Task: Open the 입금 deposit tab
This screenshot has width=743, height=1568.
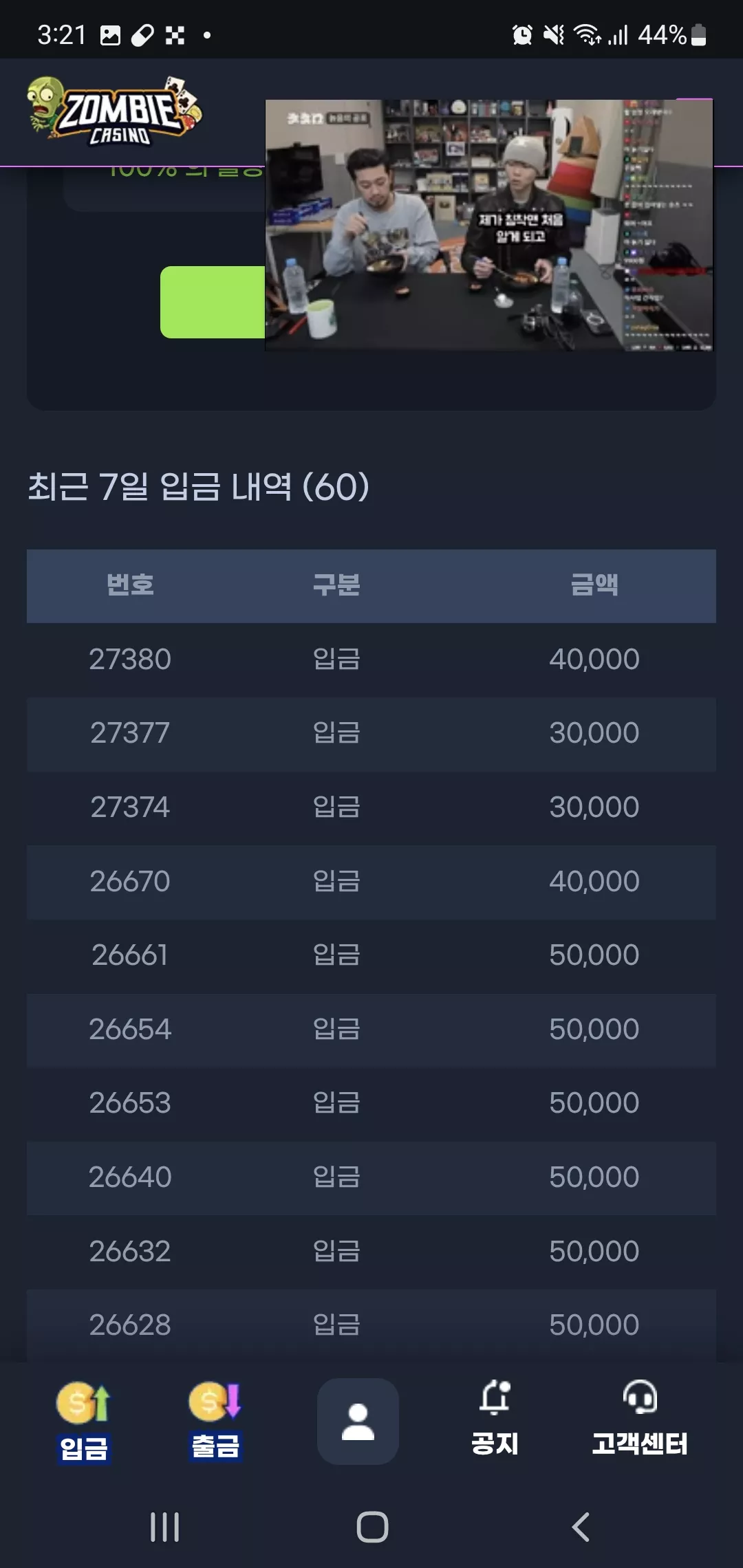Action: click(83, 1422)
